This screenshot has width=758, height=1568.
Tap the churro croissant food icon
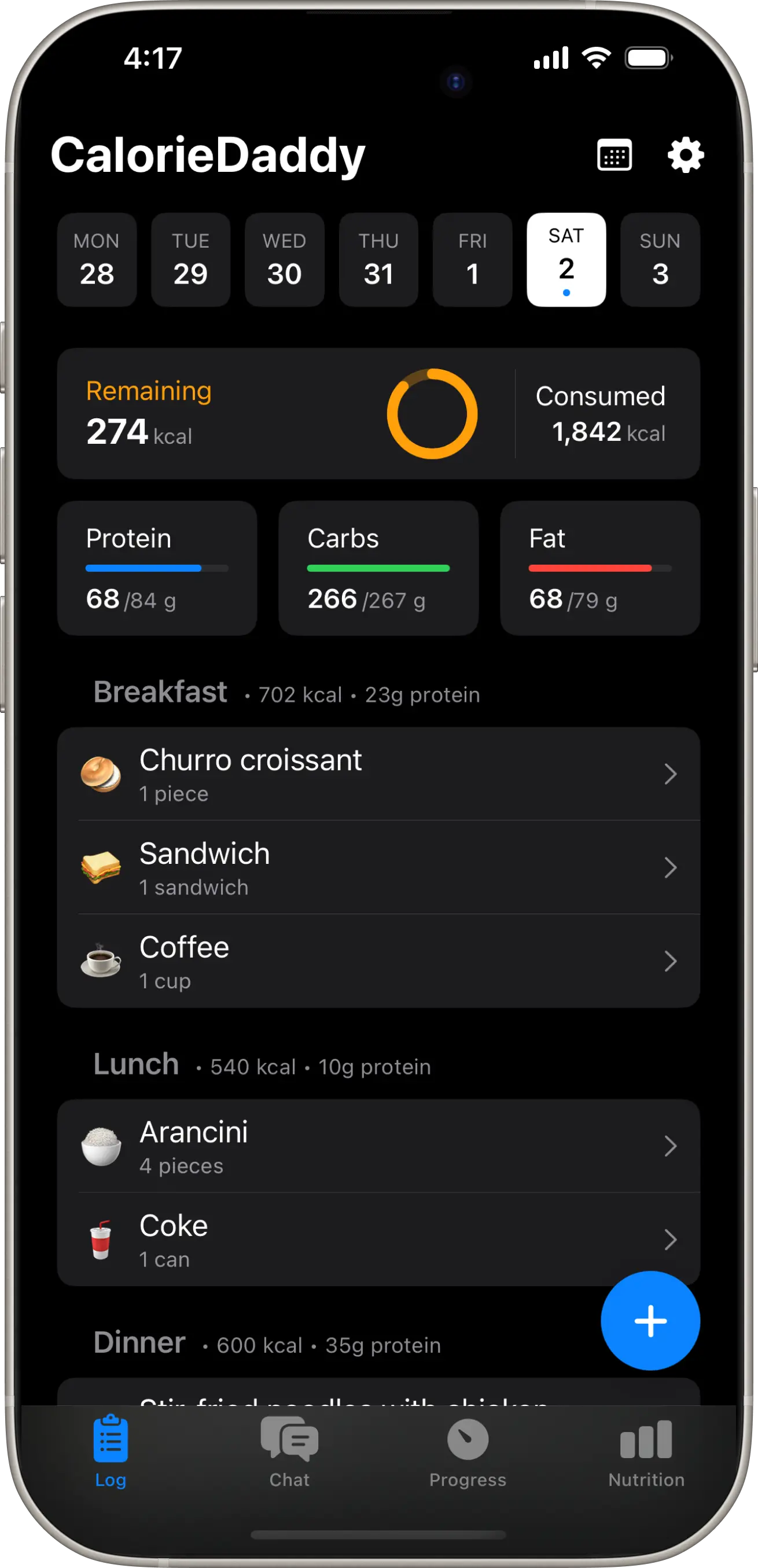[102, 774]
